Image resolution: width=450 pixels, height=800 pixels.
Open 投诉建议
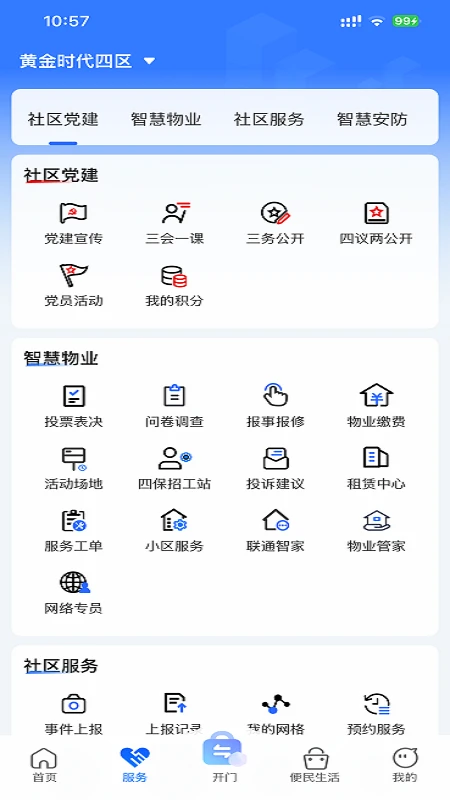coord(276,468)
